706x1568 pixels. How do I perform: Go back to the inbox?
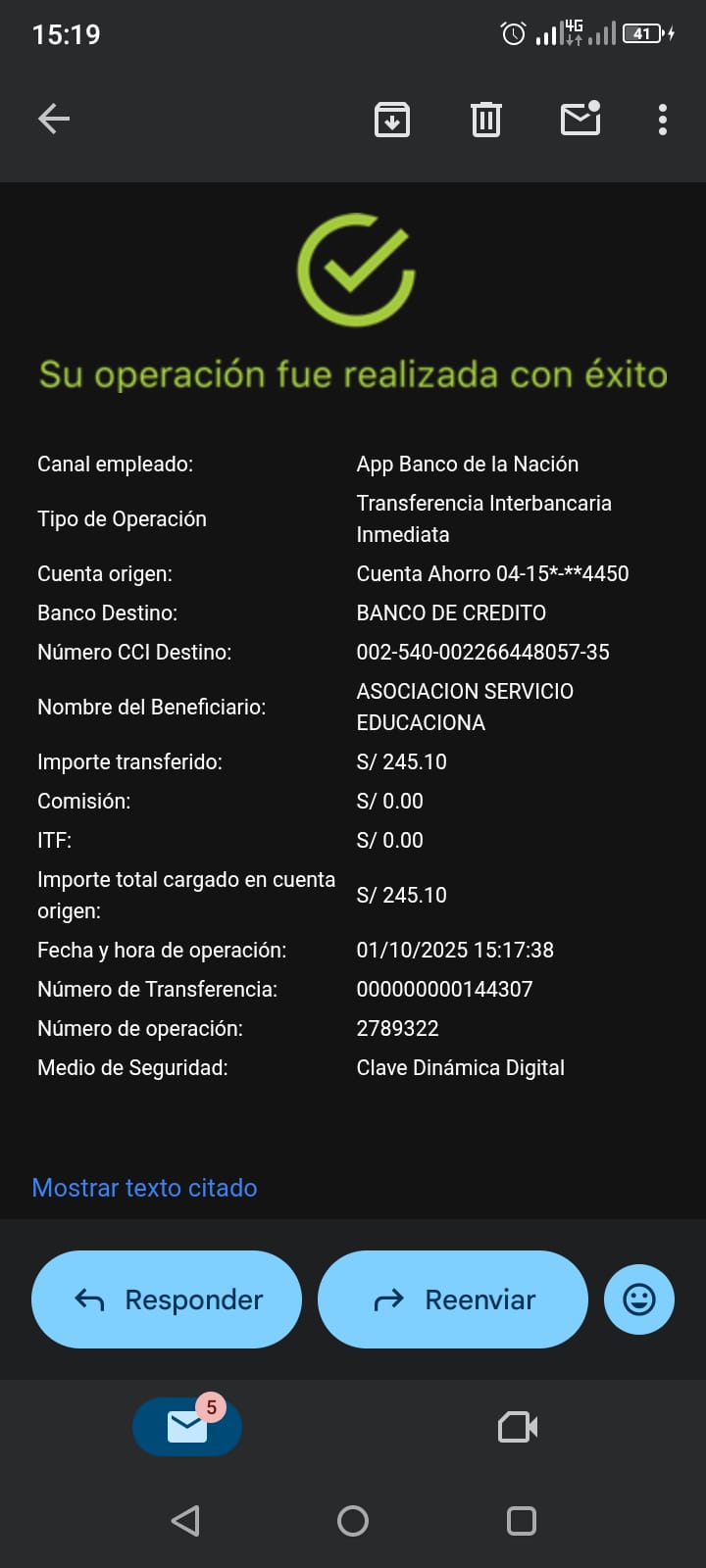(54, 120)
